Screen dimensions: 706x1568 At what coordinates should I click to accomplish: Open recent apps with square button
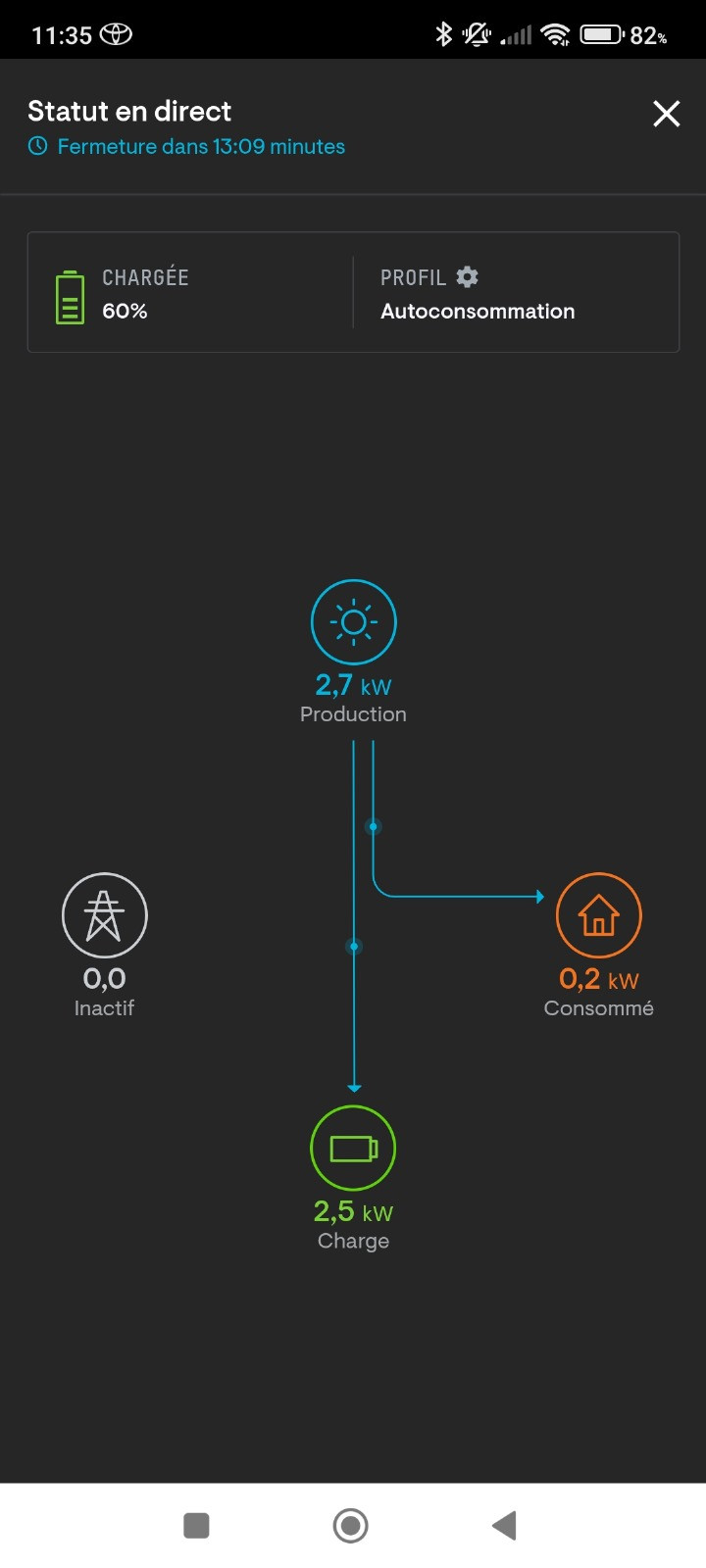[x=197, y=1525]
